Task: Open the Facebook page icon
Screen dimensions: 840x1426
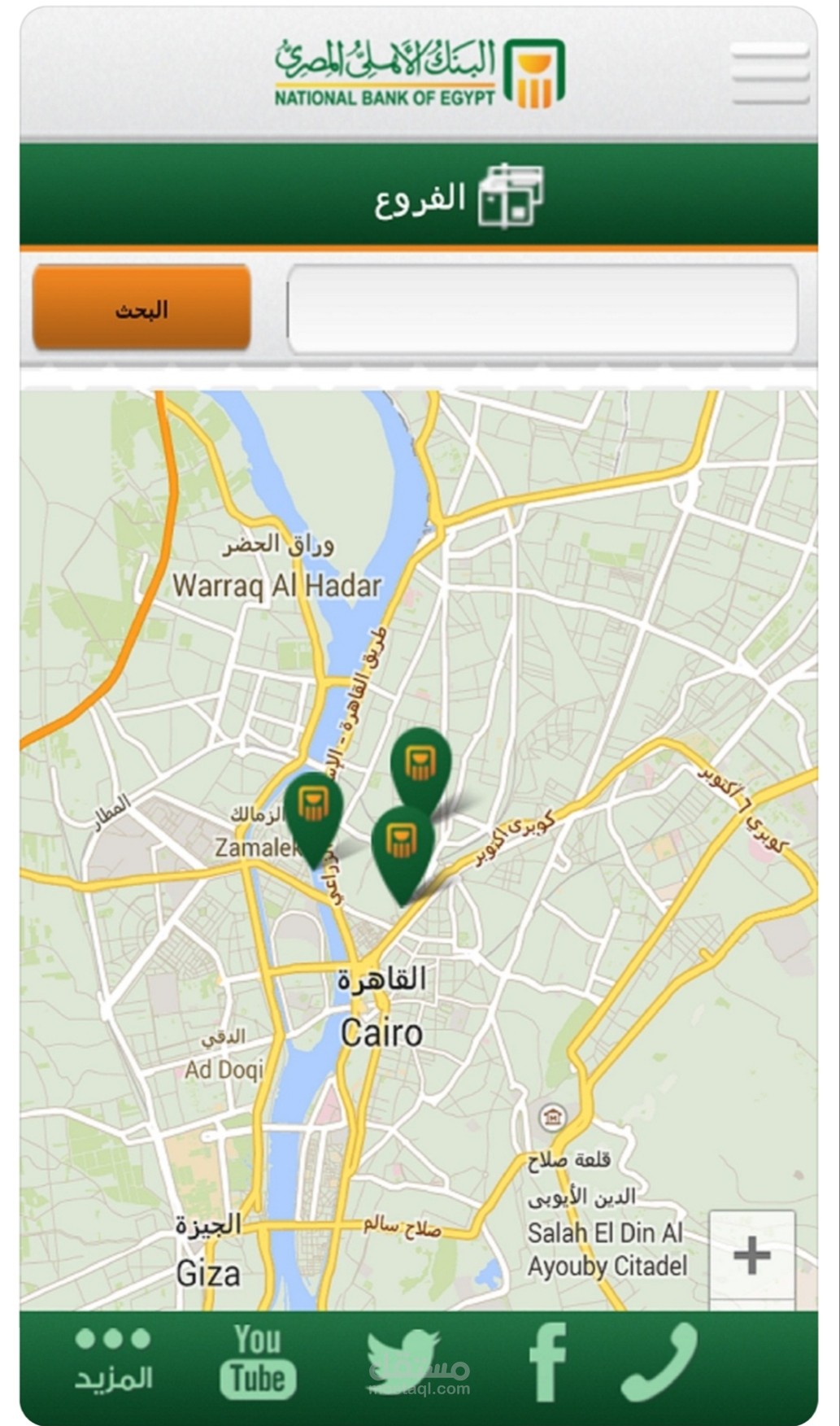Action: click(x=547, y=1362)
